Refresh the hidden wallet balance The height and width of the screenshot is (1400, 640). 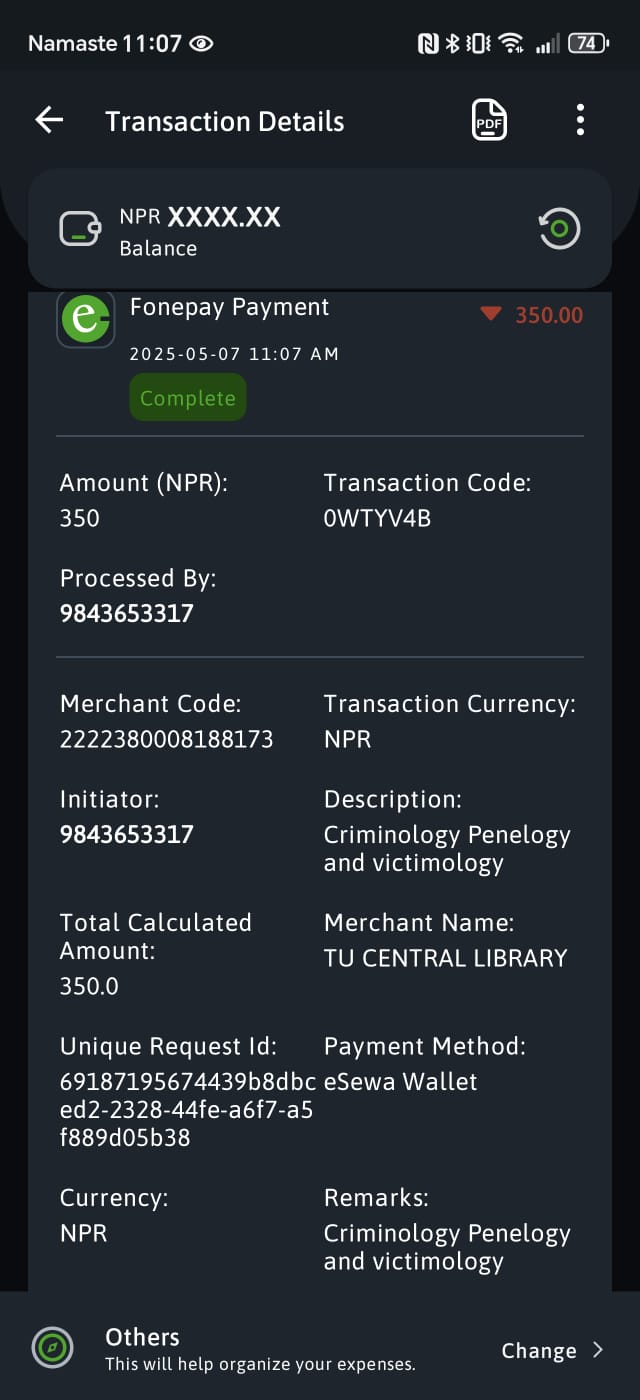pyautogui.click(x=560, y=229)
